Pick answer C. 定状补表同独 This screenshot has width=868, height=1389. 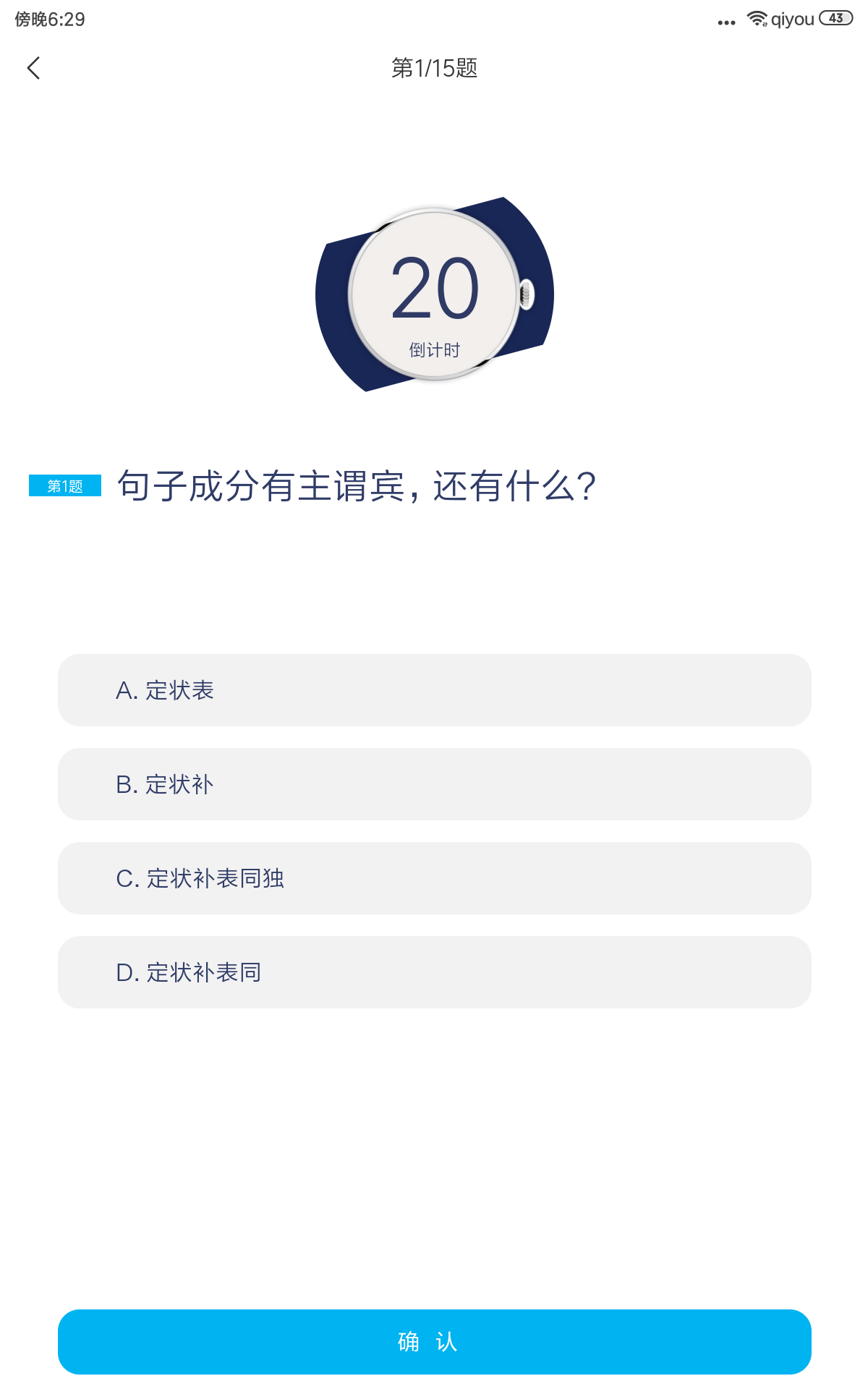click(434, 878)
